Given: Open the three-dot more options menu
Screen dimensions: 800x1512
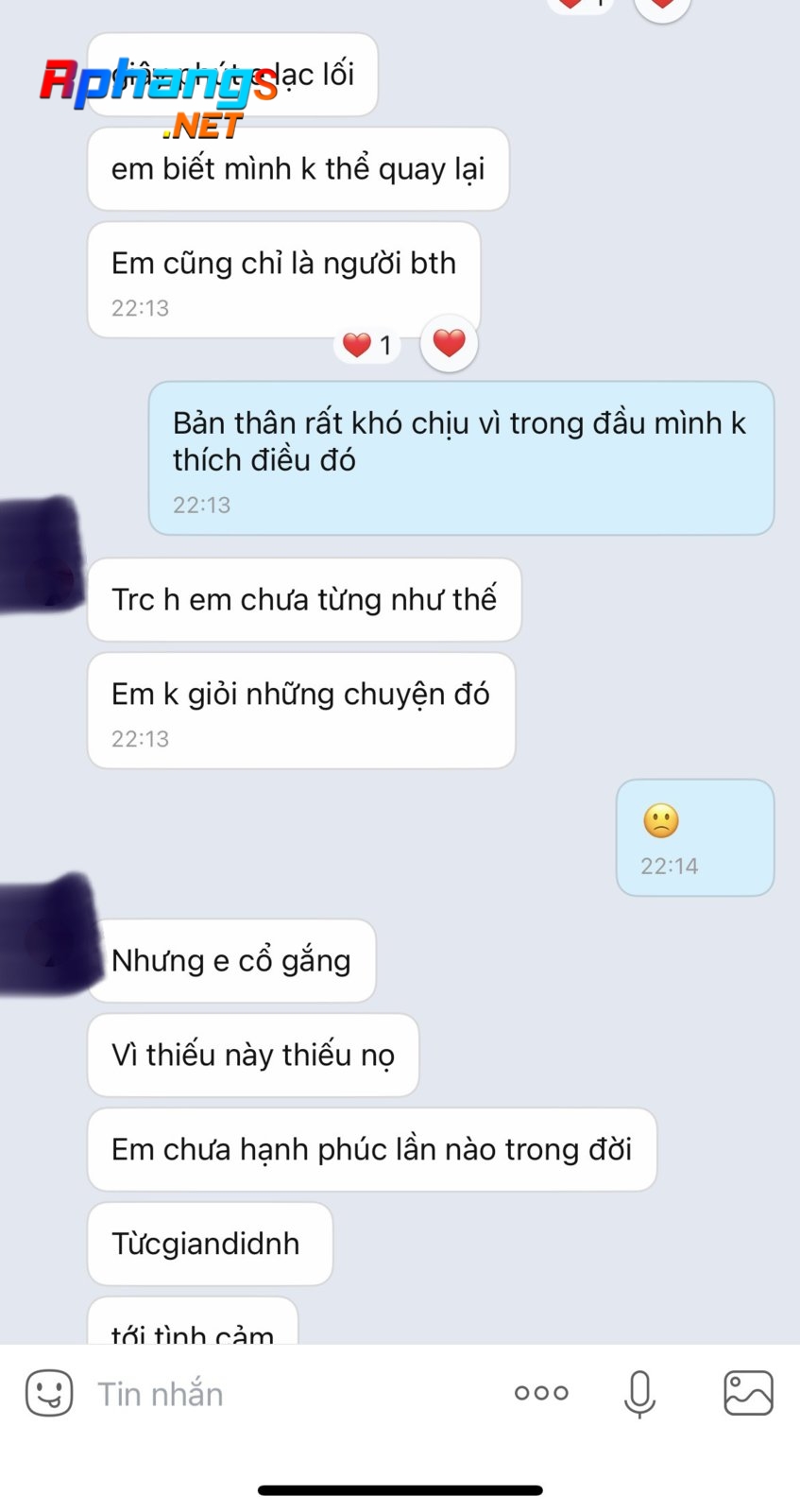Looking at the screenshot, I should tap(541, 1393).
